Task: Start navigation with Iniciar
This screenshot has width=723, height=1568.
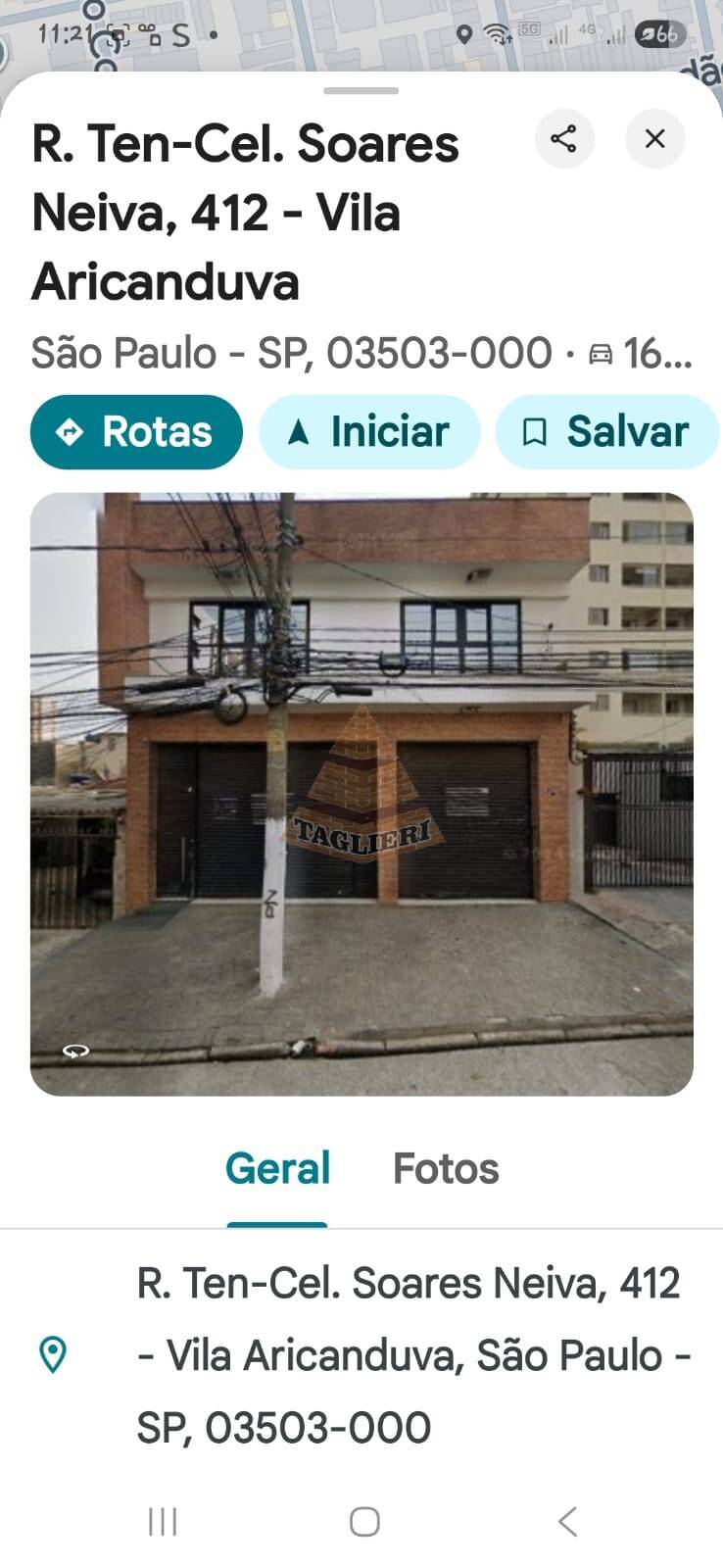Action: (x=369, y=431)
